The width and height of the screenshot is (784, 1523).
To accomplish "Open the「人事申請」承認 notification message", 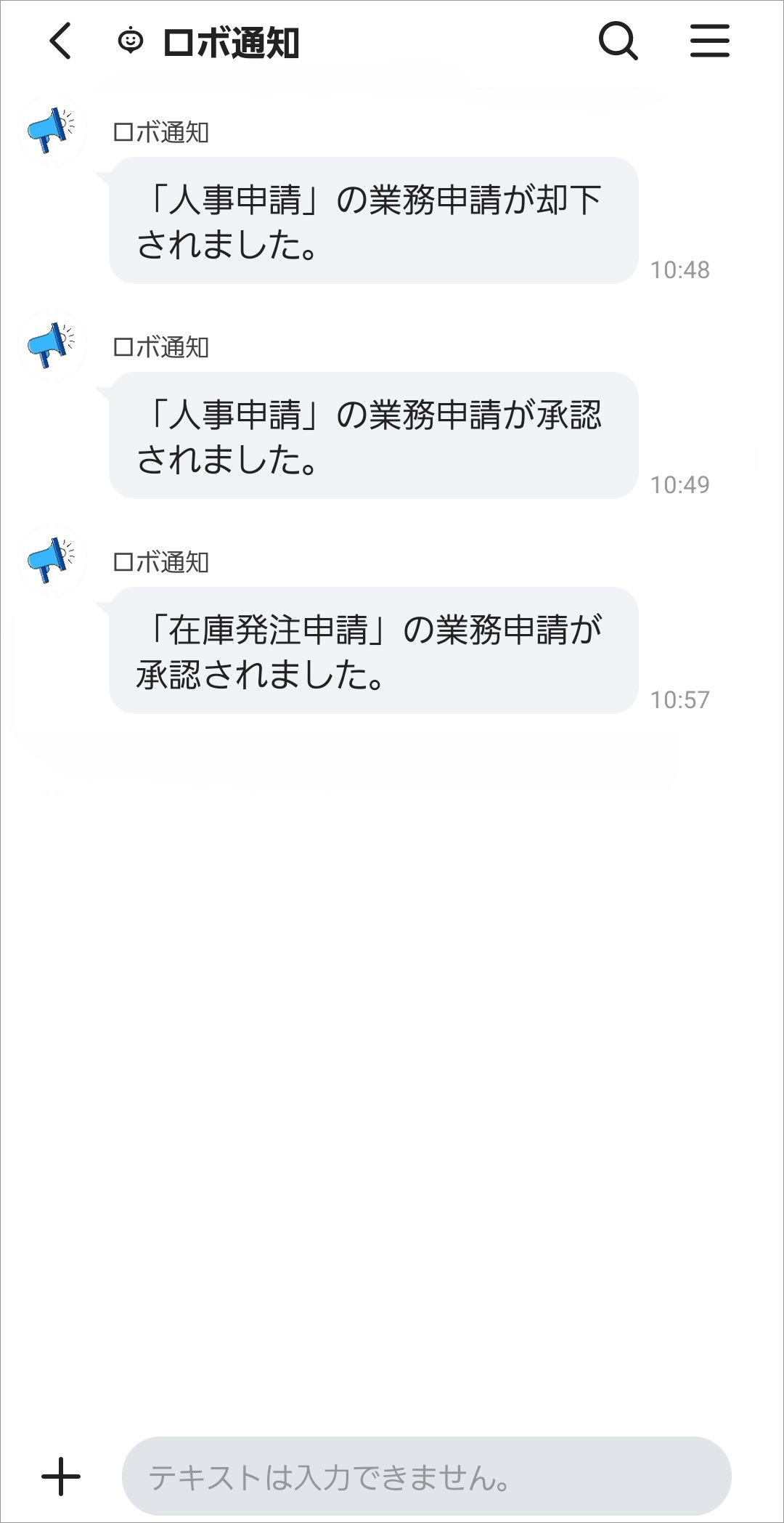I will coord(373,436).
